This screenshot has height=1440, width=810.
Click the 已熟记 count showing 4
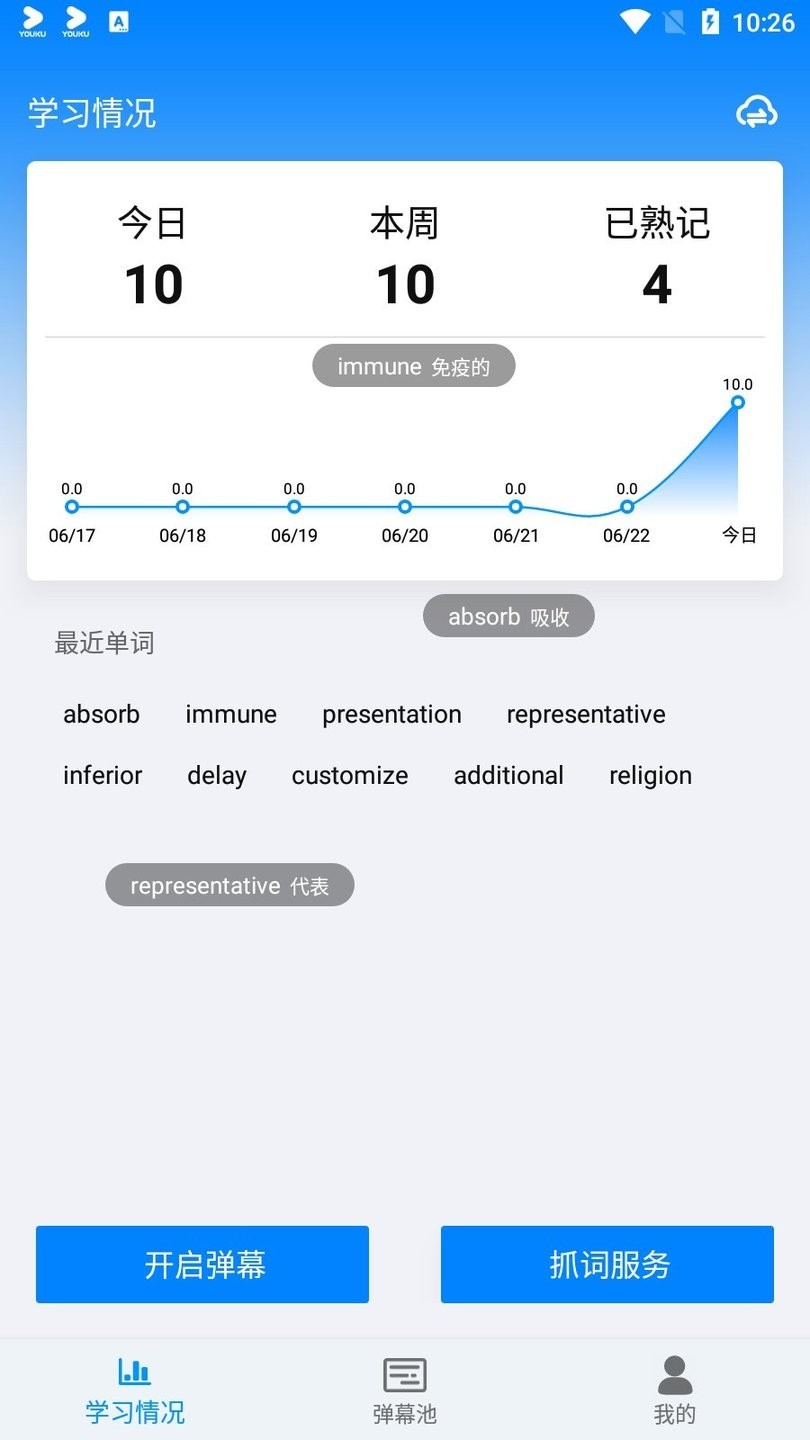tap(658, 285)
